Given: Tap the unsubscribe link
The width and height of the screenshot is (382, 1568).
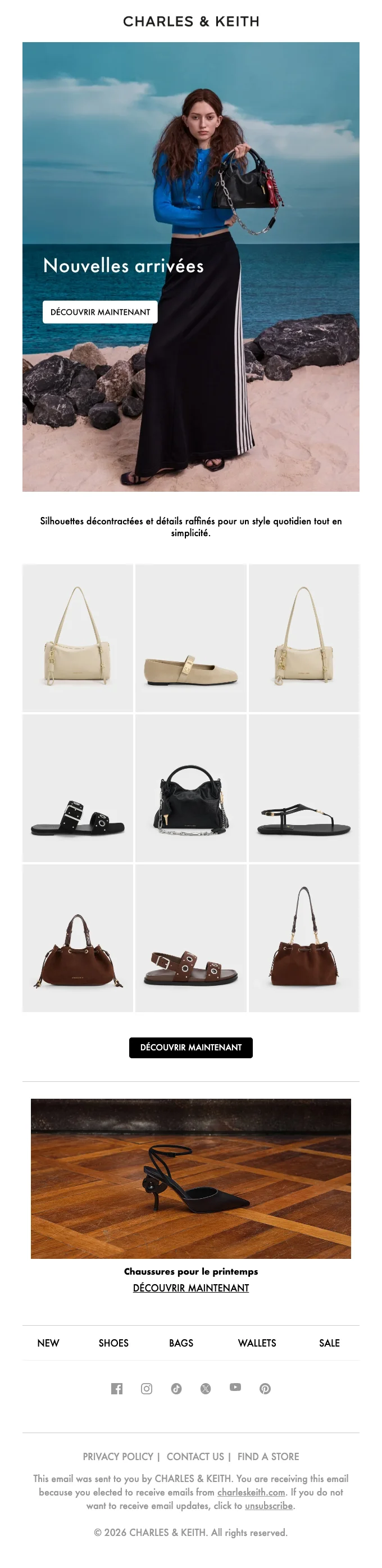Looking at the screenshot, I should (269, 1505).
